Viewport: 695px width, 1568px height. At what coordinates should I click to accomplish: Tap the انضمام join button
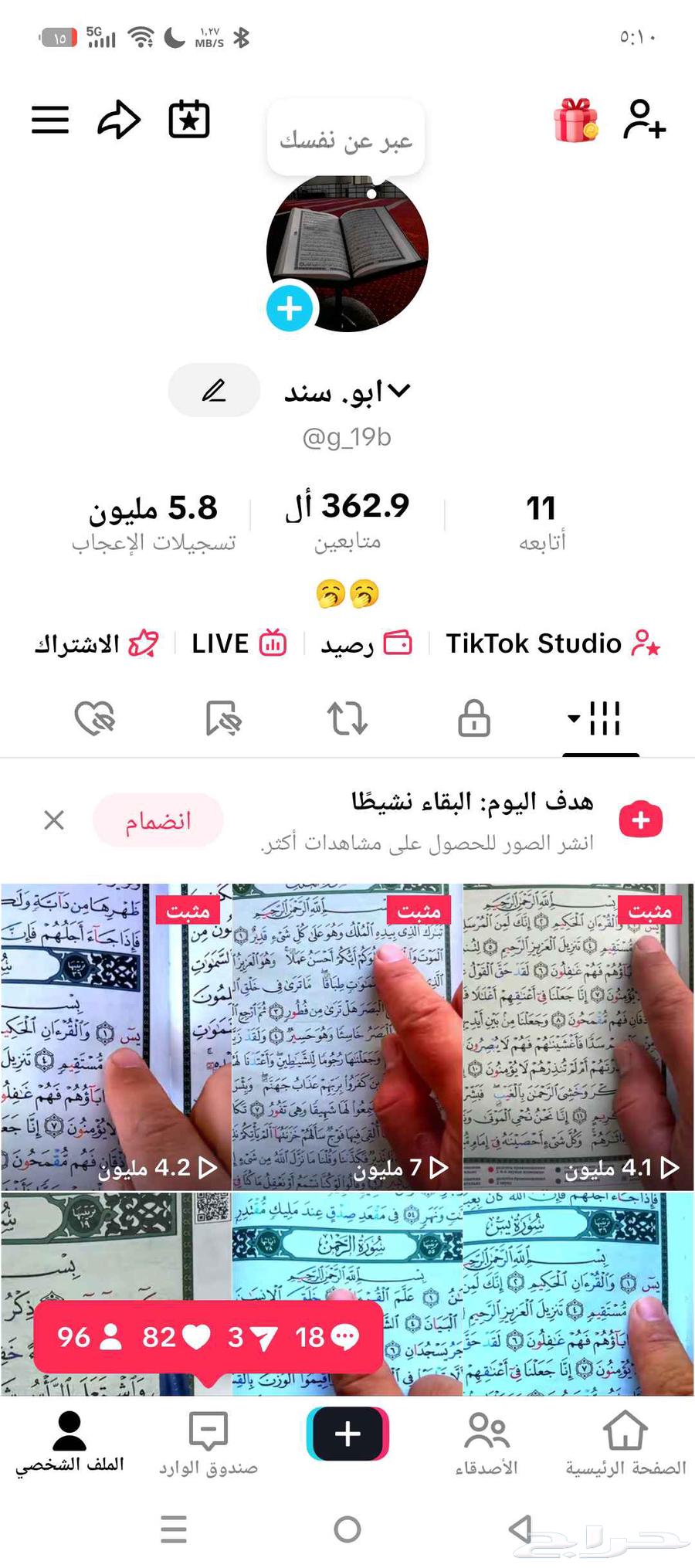(x=158, y=820)
